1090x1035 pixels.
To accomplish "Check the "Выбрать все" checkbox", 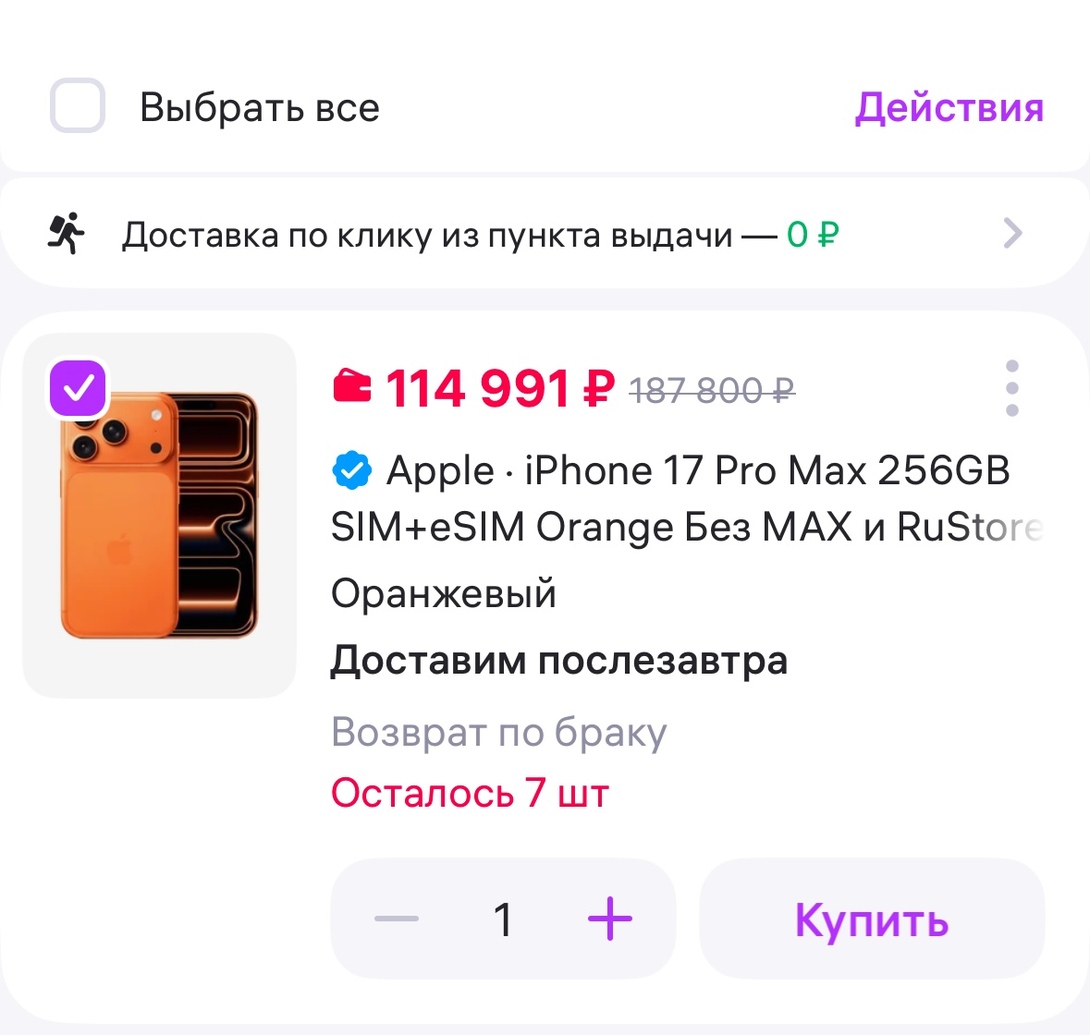I will tap(78, 106).
